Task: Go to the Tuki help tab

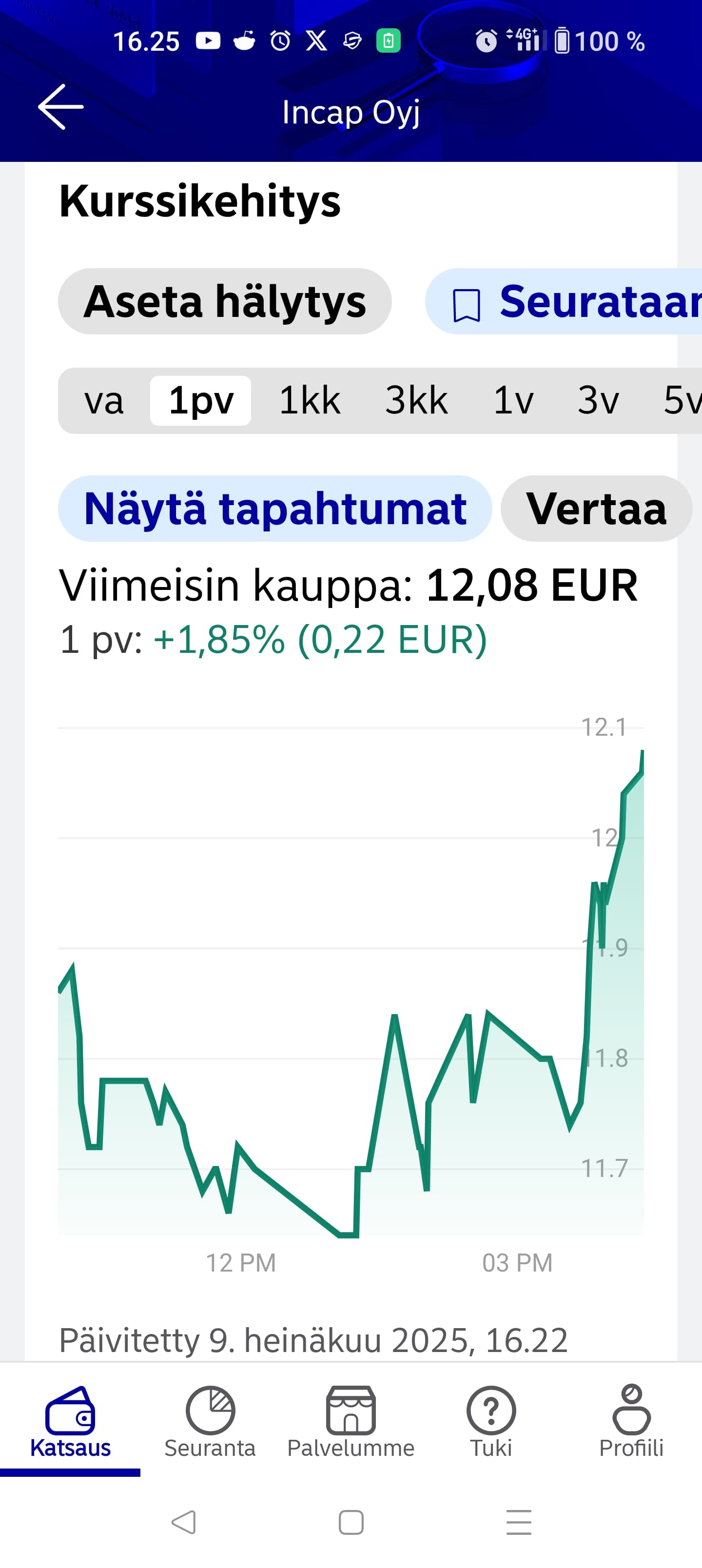Action: (x=491, y=1421)
